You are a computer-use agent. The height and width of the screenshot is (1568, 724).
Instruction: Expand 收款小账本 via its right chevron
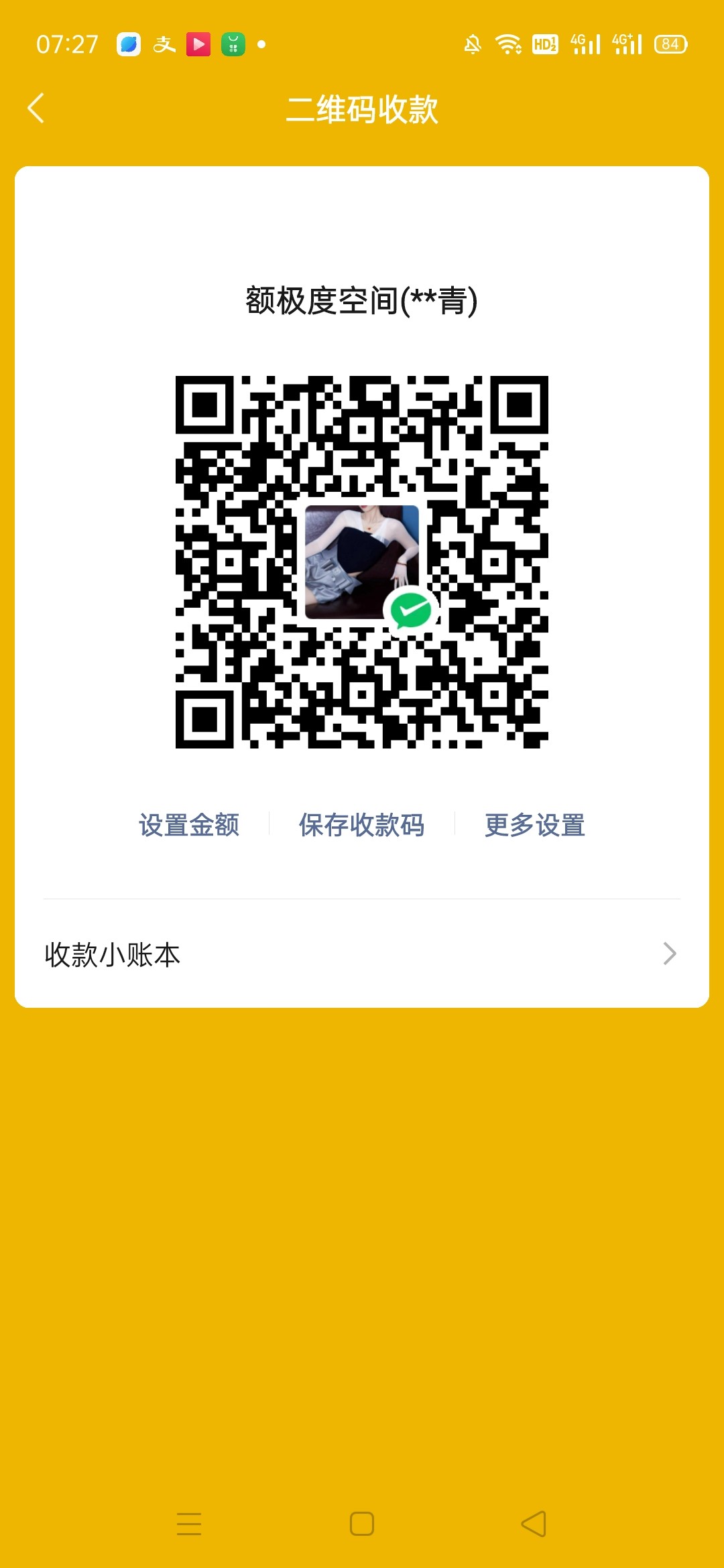click(668, 954)
